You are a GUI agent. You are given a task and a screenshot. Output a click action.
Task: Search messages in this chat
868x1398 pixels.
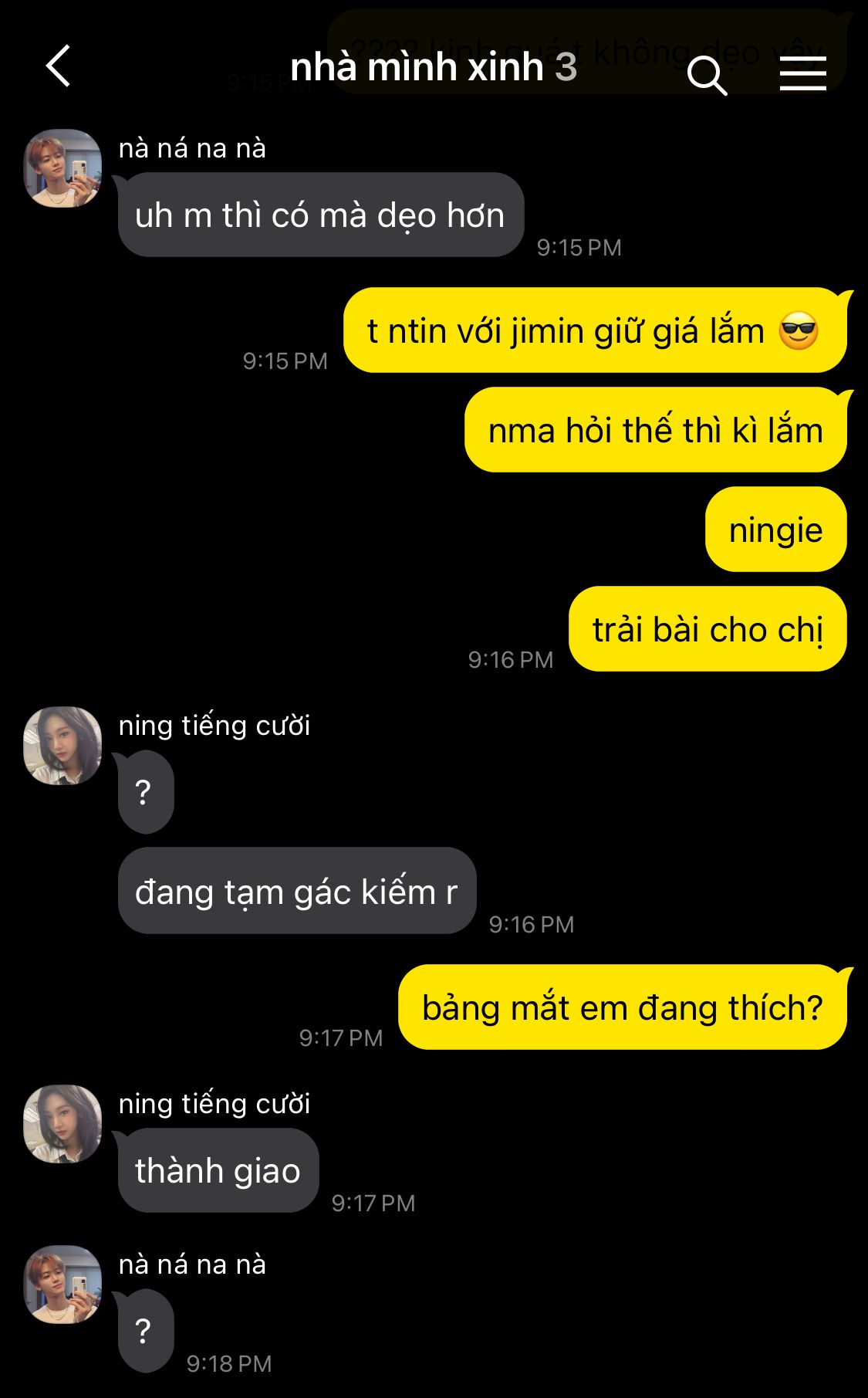point(706,75)
